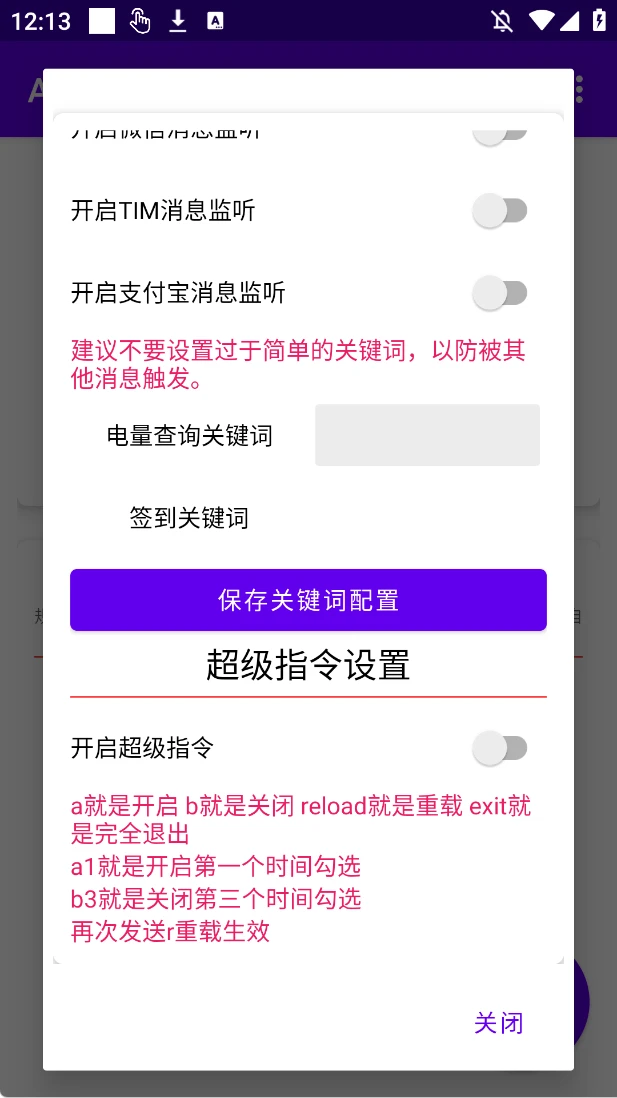Tap the battery query keyword field
This screenshot has height=1098, width=617.
[427, 435]
